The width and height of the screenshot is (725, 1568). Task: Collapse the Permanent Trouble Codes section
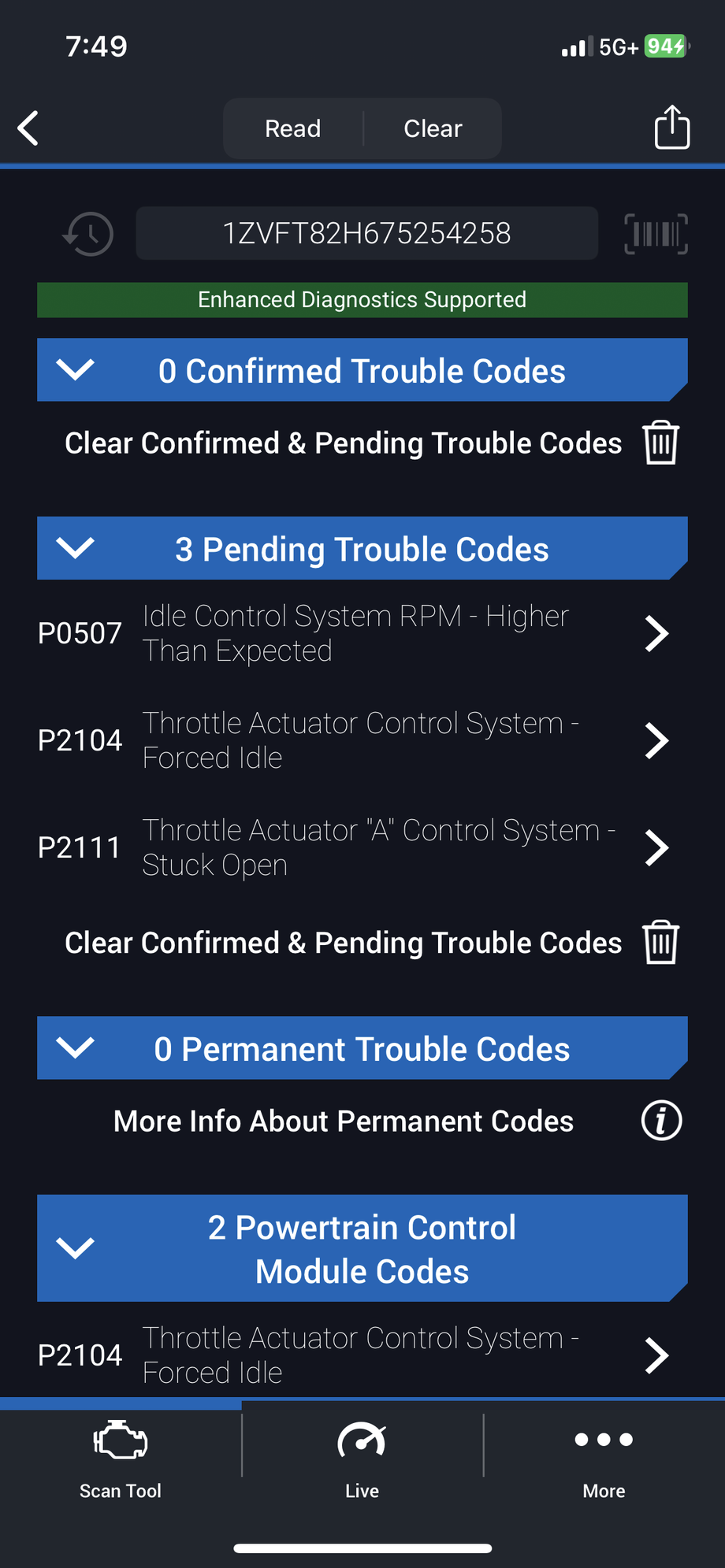tap(362, 1048)
